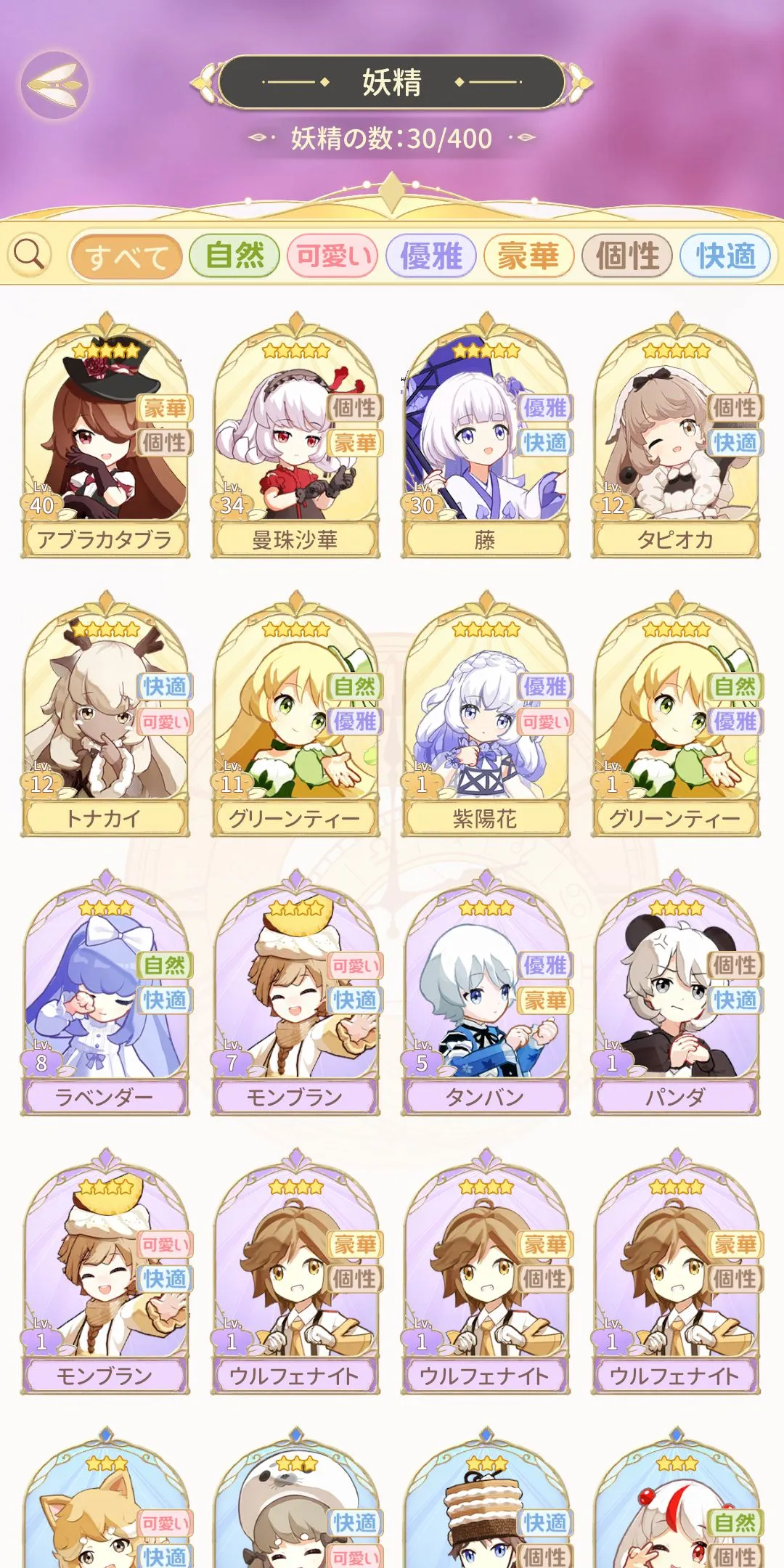Select the タピオカ fairy card
The height and width of the screenshot is (1568, 784).
click(676, 443)
